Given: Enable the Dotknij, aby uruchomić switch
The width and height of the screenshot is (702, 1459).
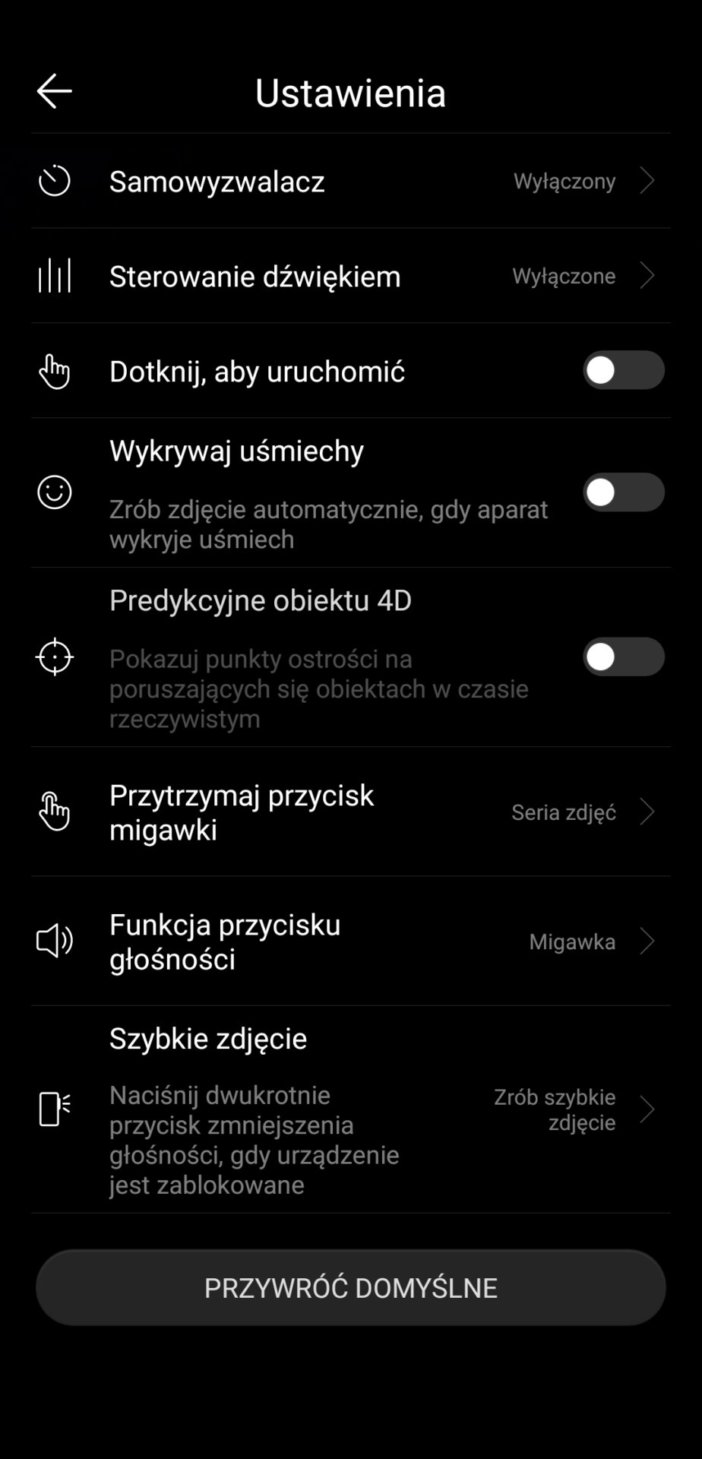Looking at the screenshot, I should [x=624, y=371].
